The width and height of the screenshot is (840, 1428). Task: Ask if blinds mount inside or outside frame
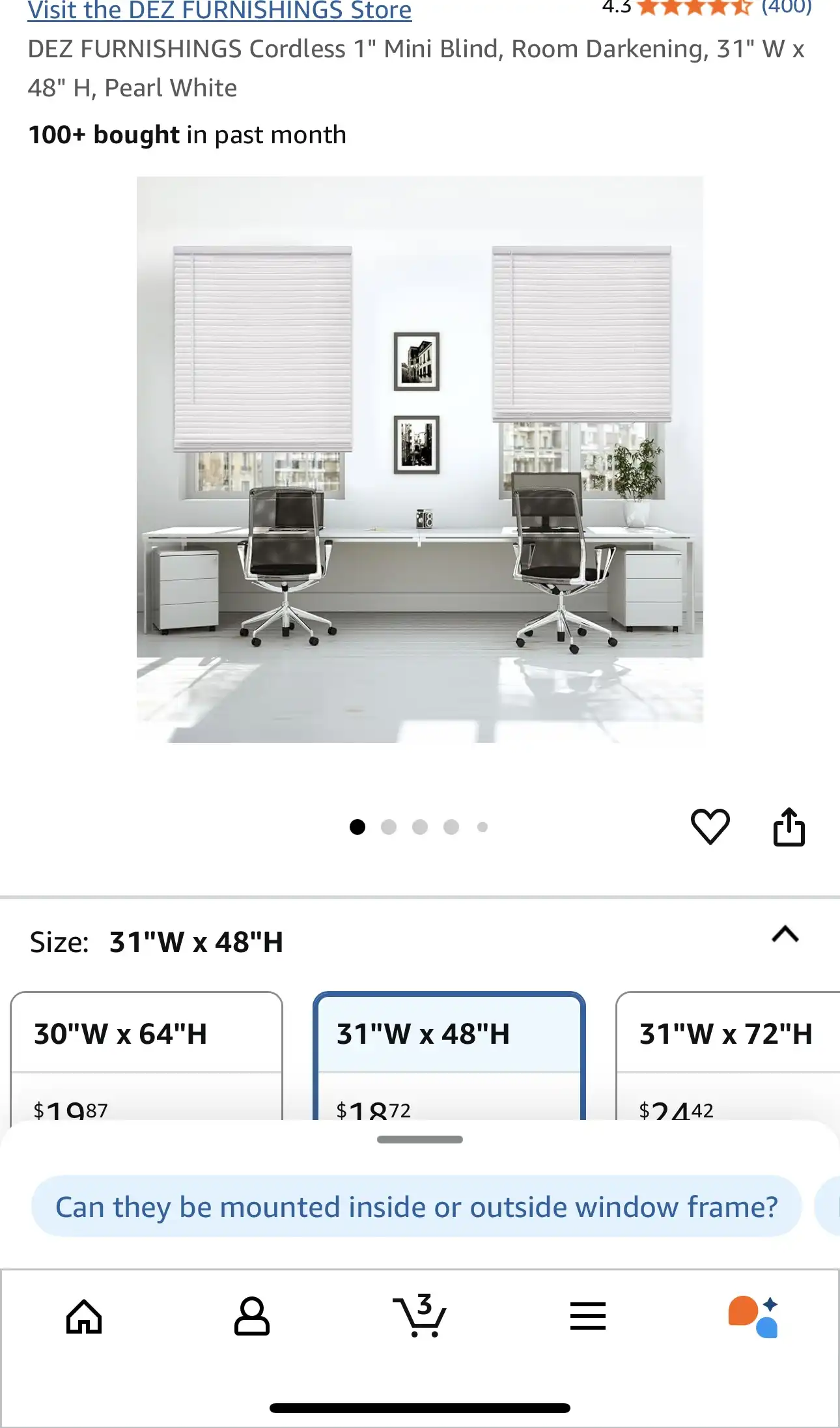pyautogui.click(x=416, y=1207)
